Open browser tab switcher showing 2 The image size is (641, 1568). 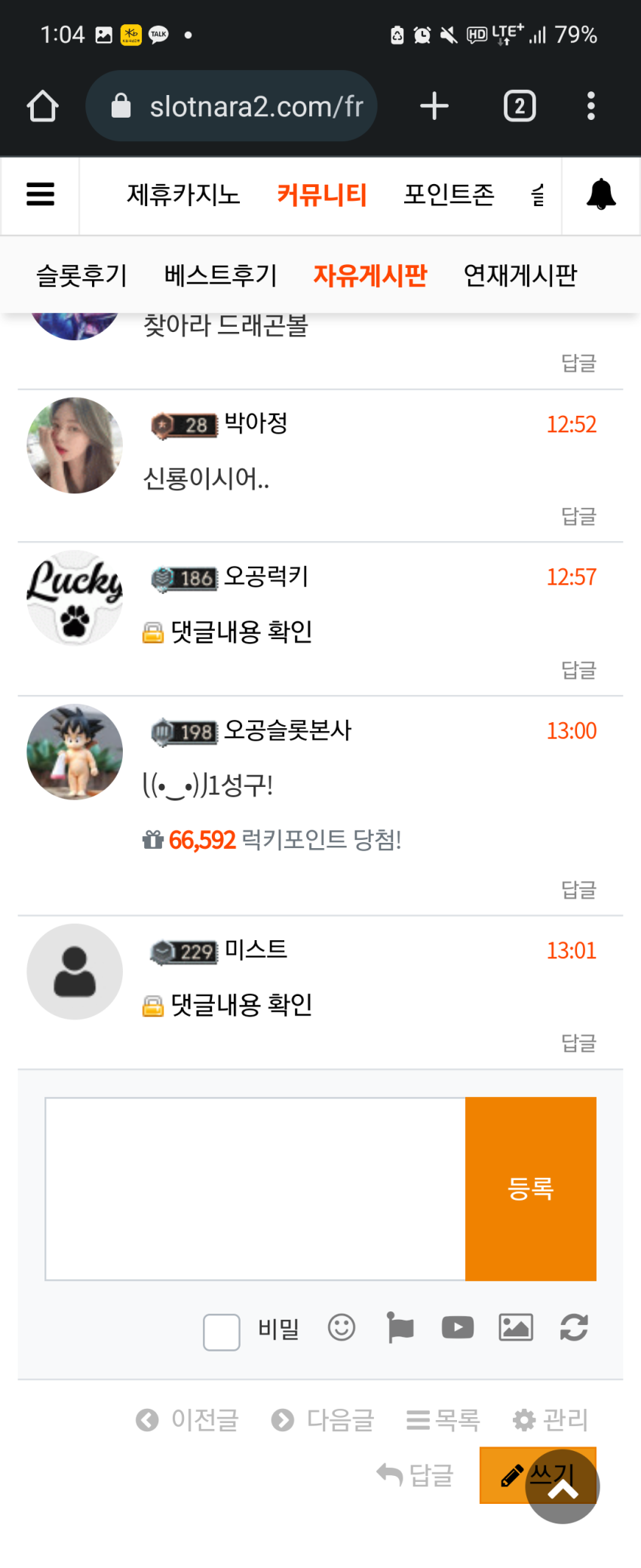click(x=520, y=106)
